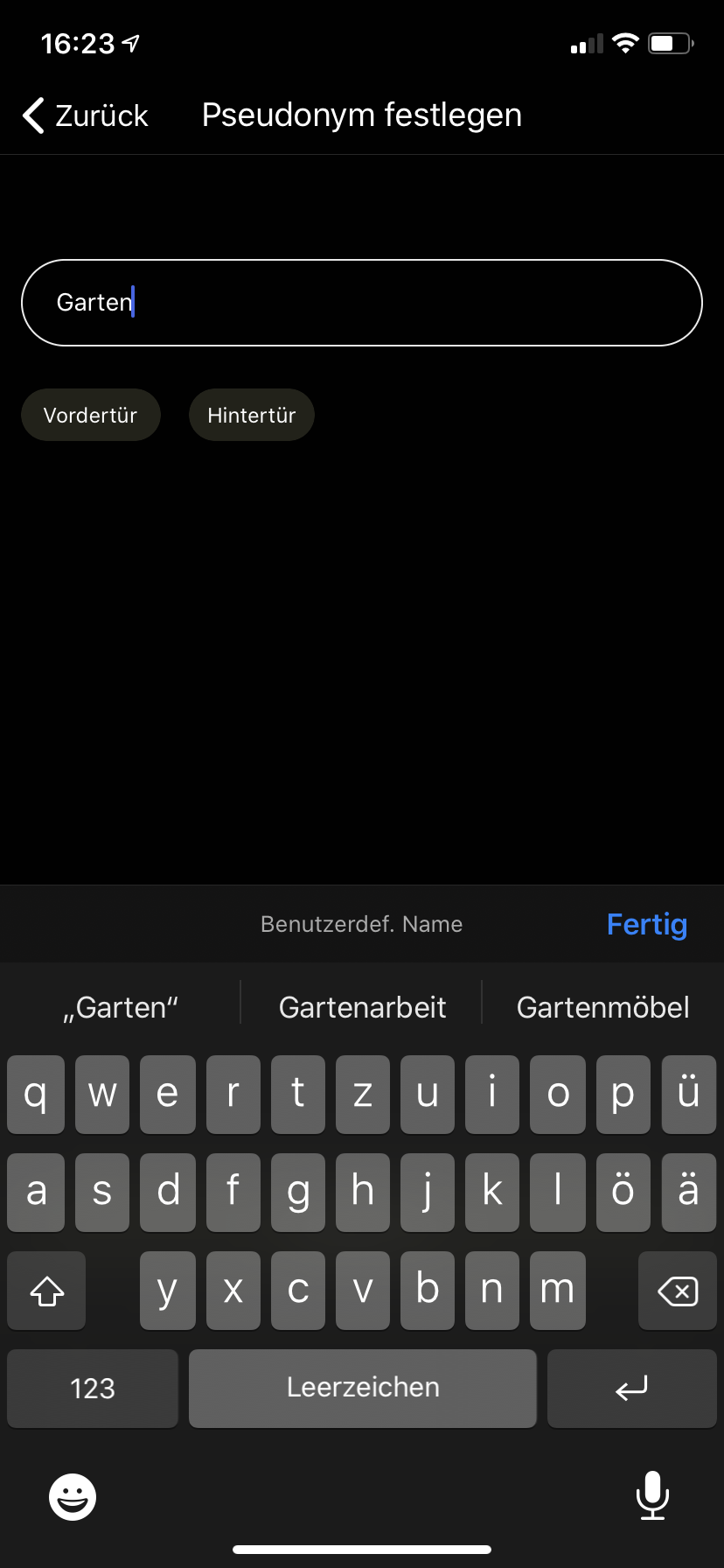
Task: Keep the quoted „Garten“ suggestion
Action: pos(121,1007)
